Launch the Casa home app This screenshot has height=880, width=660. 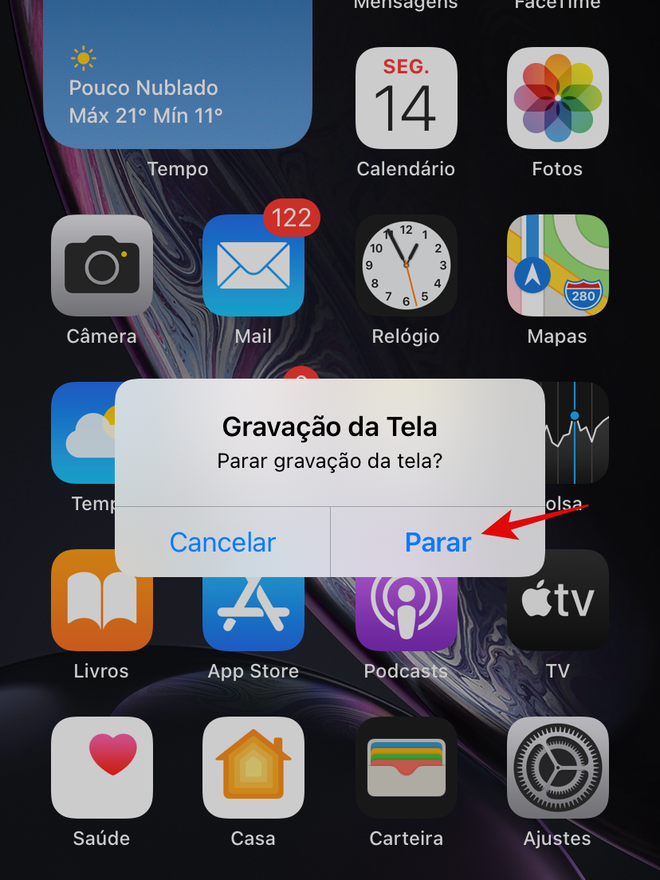point(253,767)
